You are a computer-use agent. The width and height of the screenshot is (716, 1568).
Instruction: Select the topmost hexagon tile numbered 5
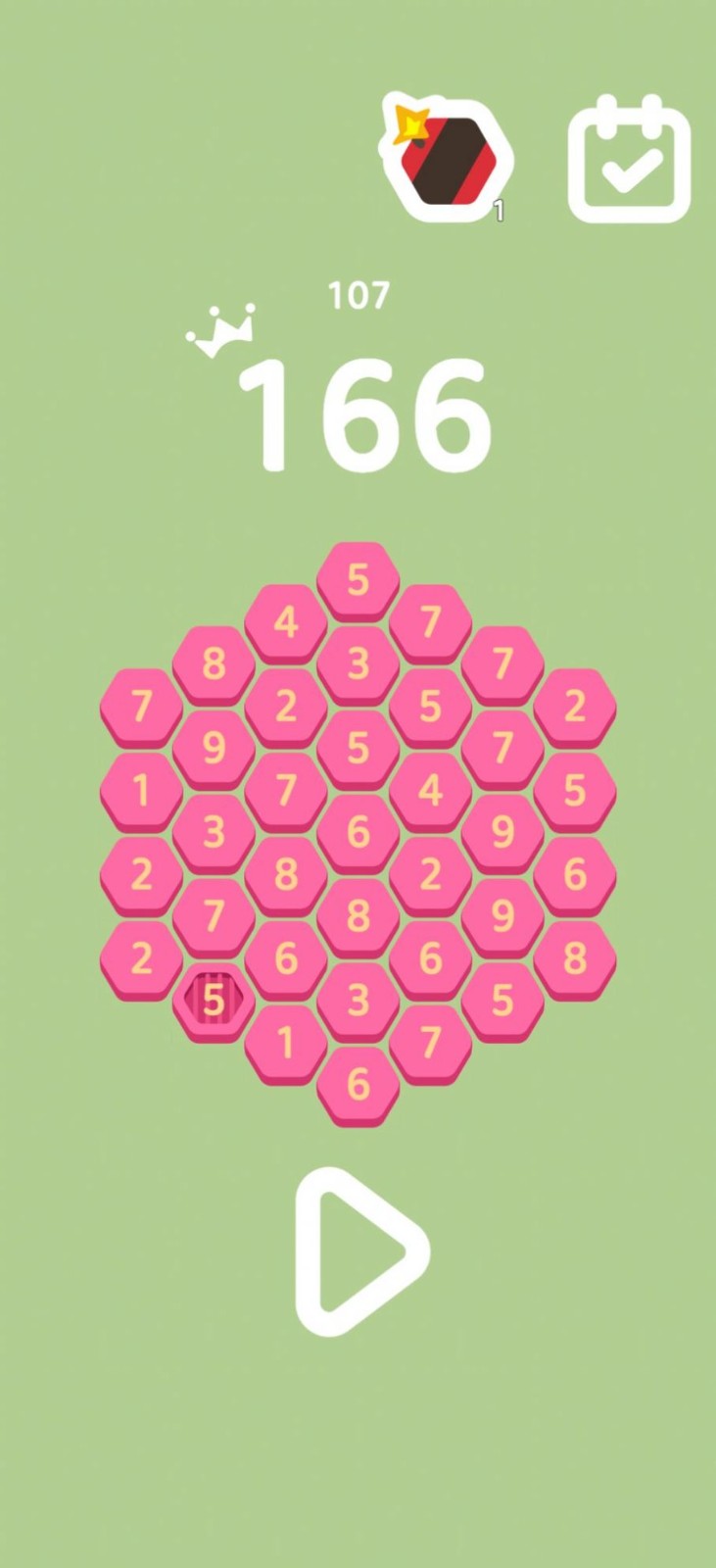click(x=358, y=580)
